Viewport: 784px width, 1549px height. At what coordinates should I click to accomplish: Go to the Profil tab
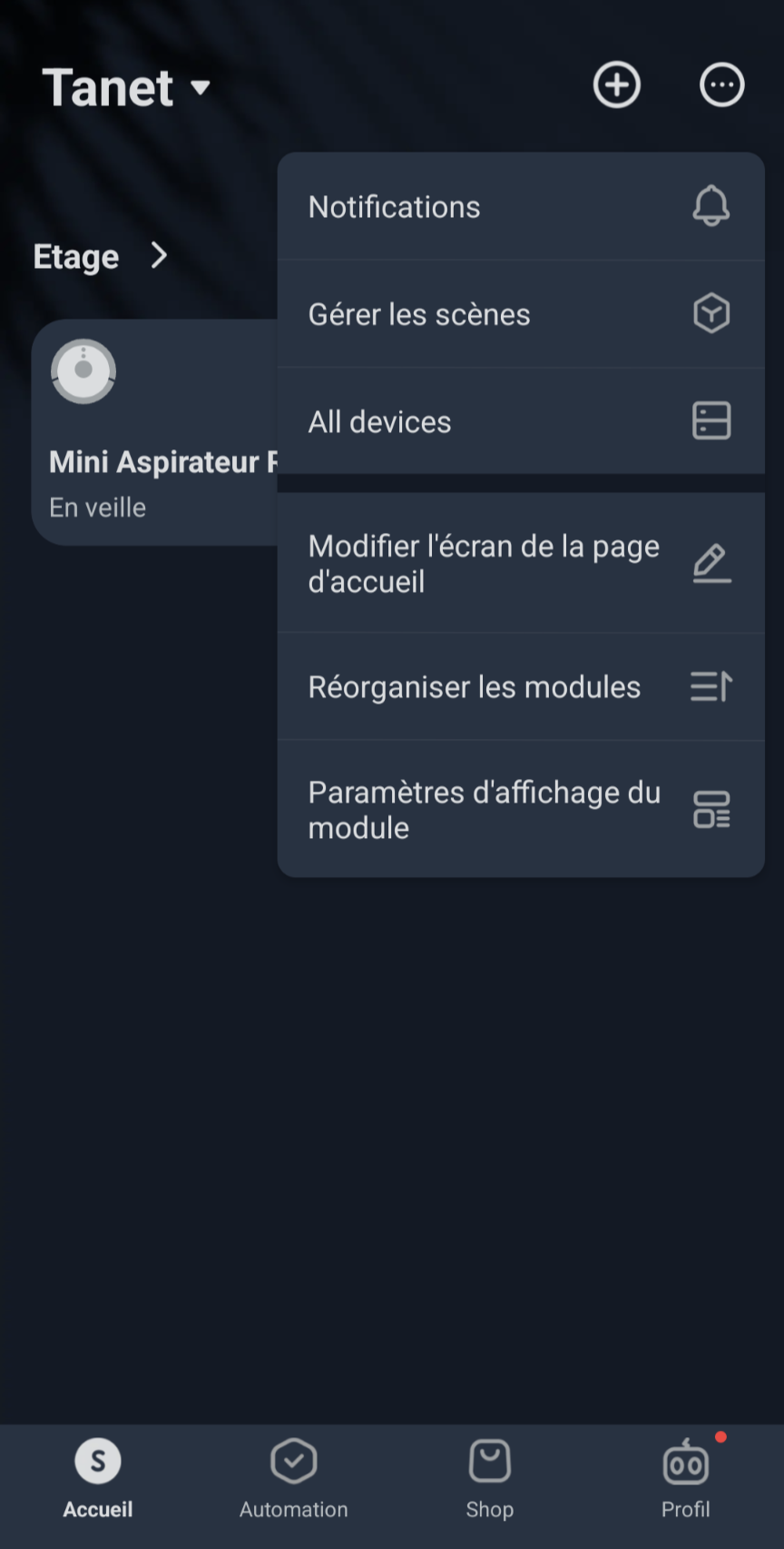coord(686,1480)
